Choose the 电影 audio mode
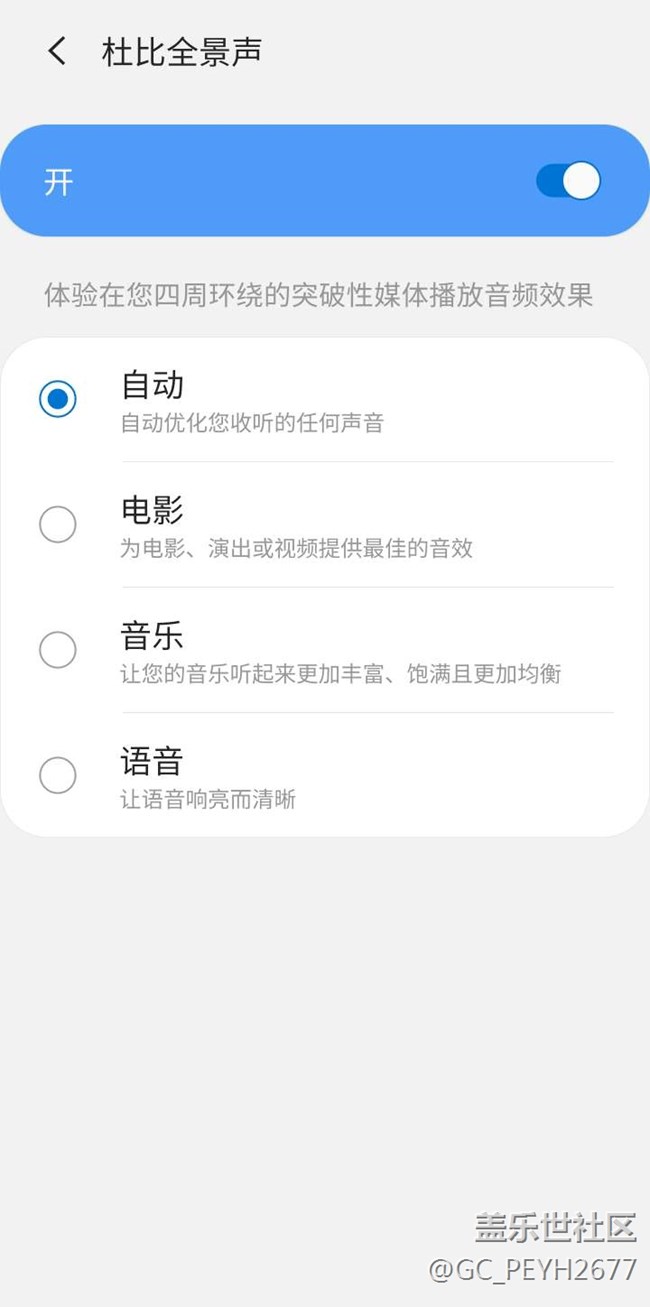 [x=58, y=524]
